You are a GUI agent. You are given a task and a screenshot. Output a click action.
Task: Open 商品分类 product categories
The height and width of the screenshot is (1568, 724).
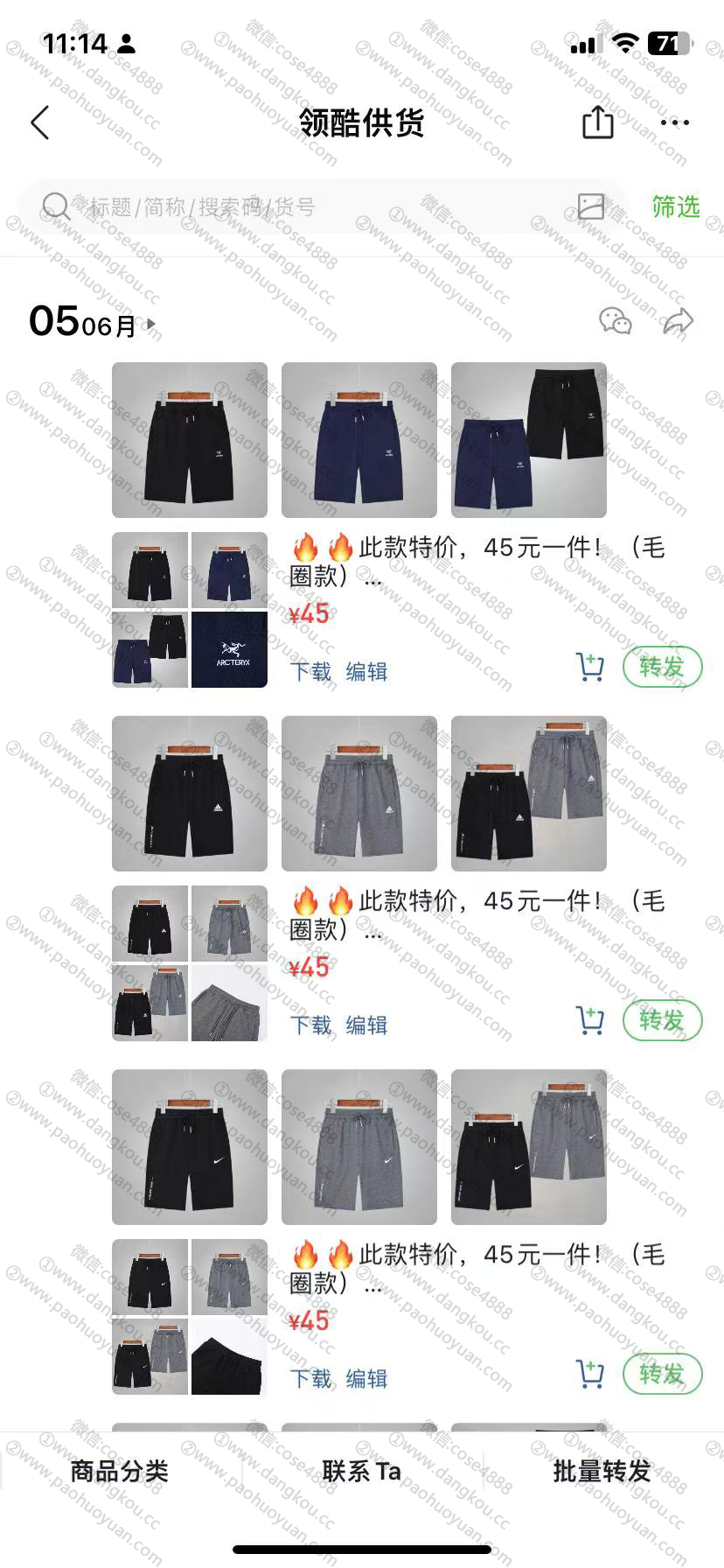click(x=119, y=1471)
